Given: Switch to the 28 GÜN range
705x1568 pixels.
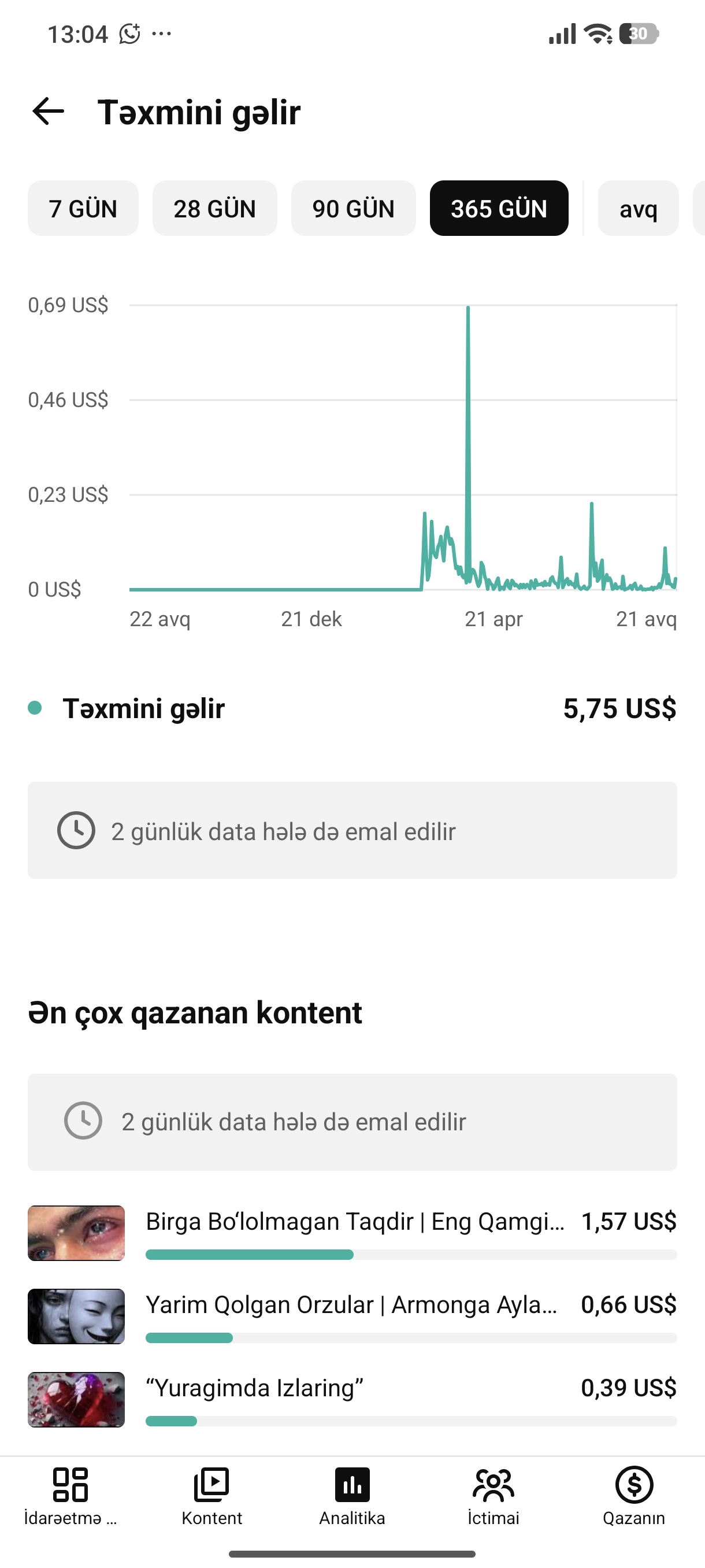Looking at the screenshot, I should coord(215,208).
